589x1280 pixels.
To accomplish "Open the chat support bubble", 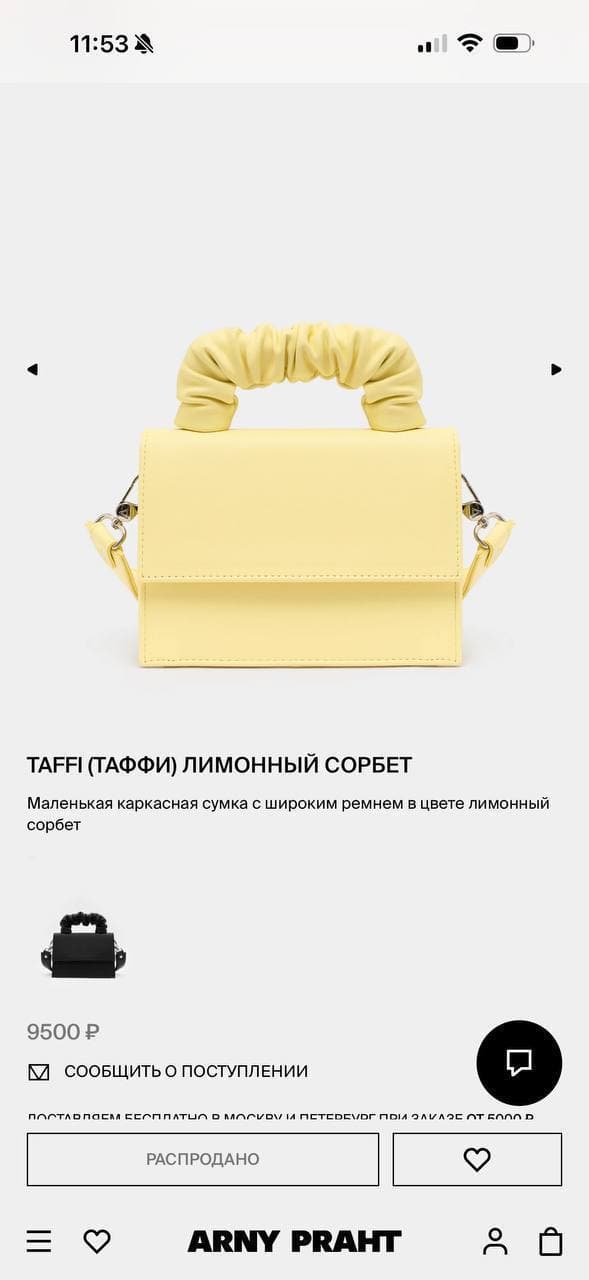I will click(519, 1062).
